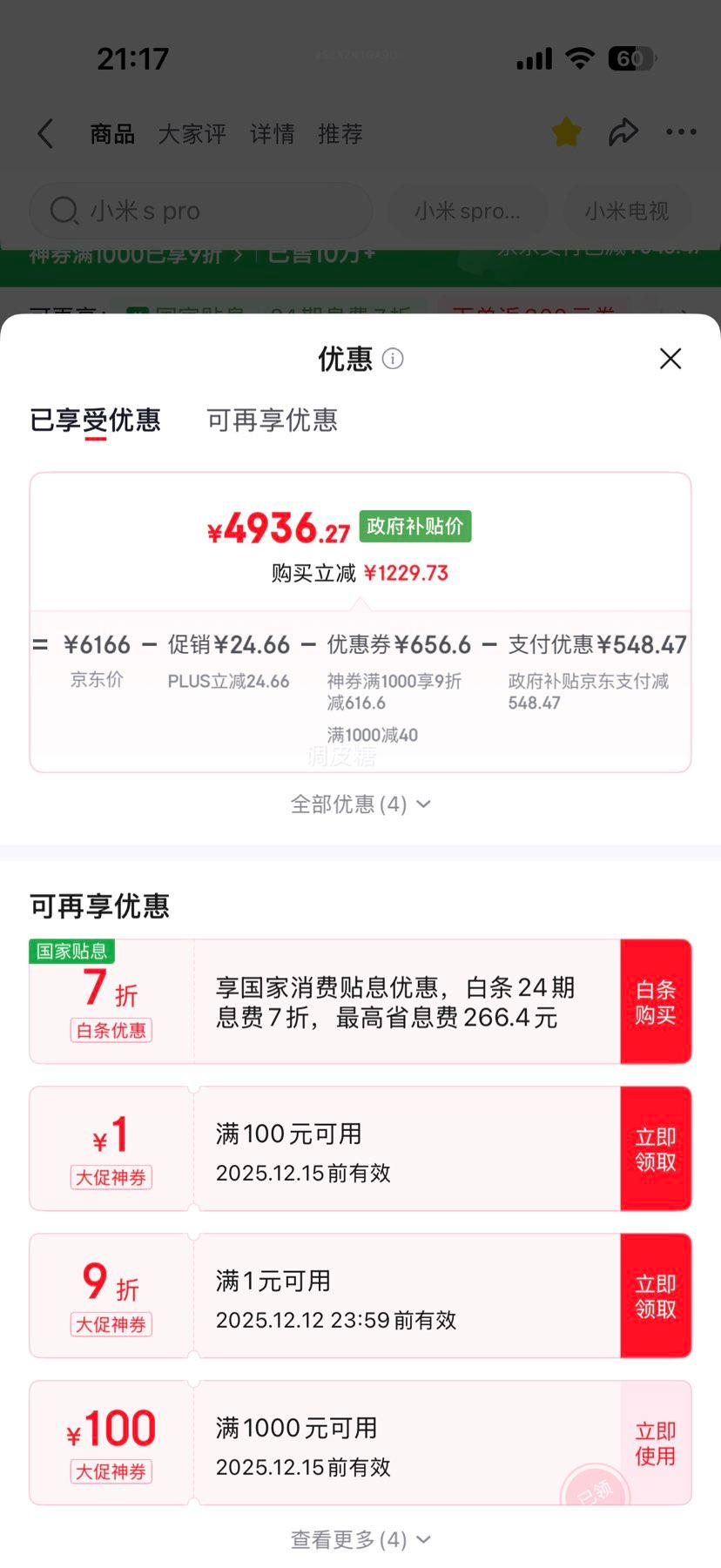
Task: Tap the star to favorite this product
Action: [565, 131]
